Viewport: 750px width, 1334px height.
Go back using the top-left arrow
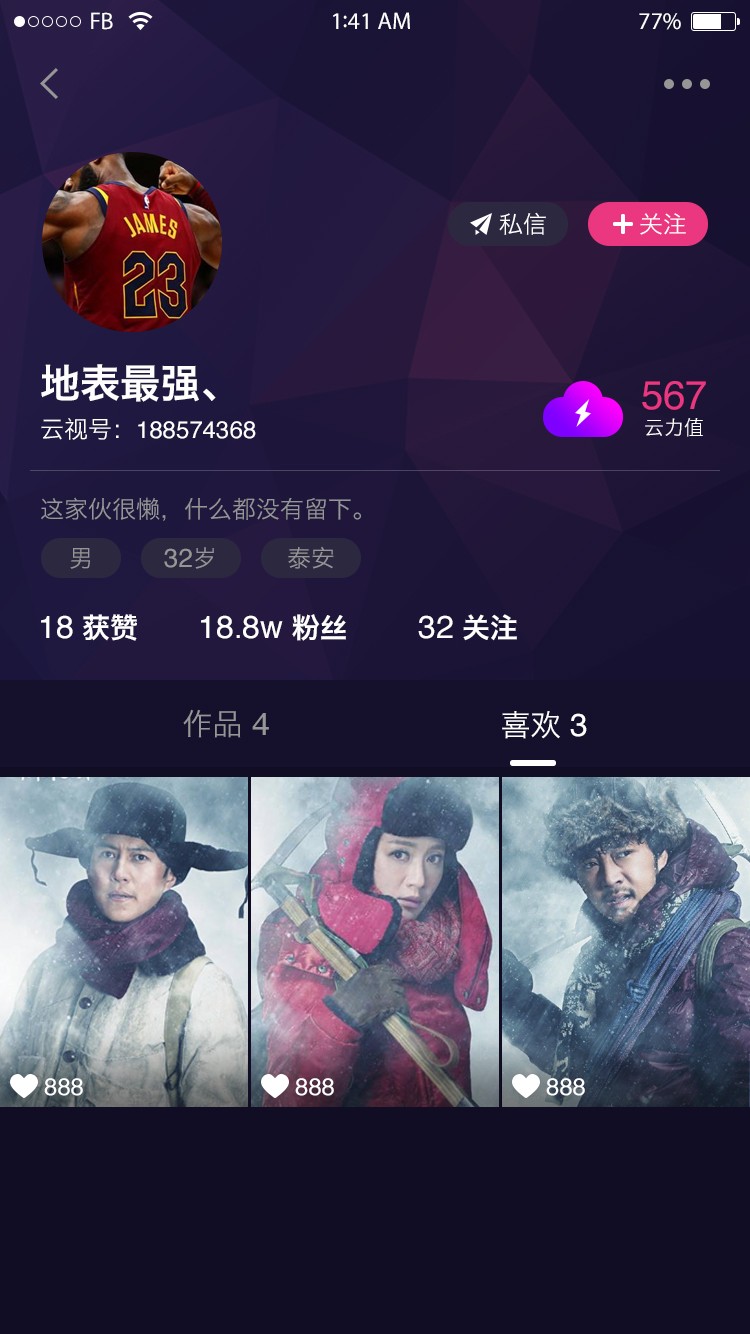[x=50, y=84]
